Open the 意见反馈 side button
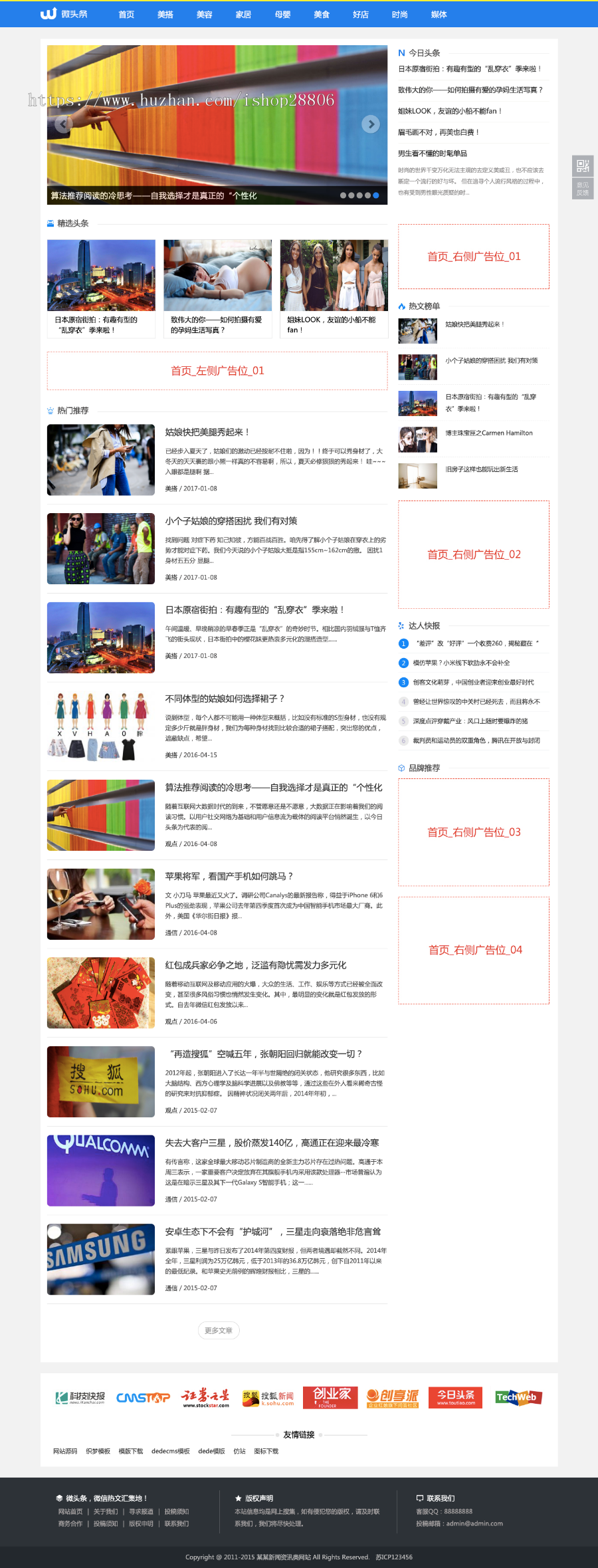 (583, 188)
